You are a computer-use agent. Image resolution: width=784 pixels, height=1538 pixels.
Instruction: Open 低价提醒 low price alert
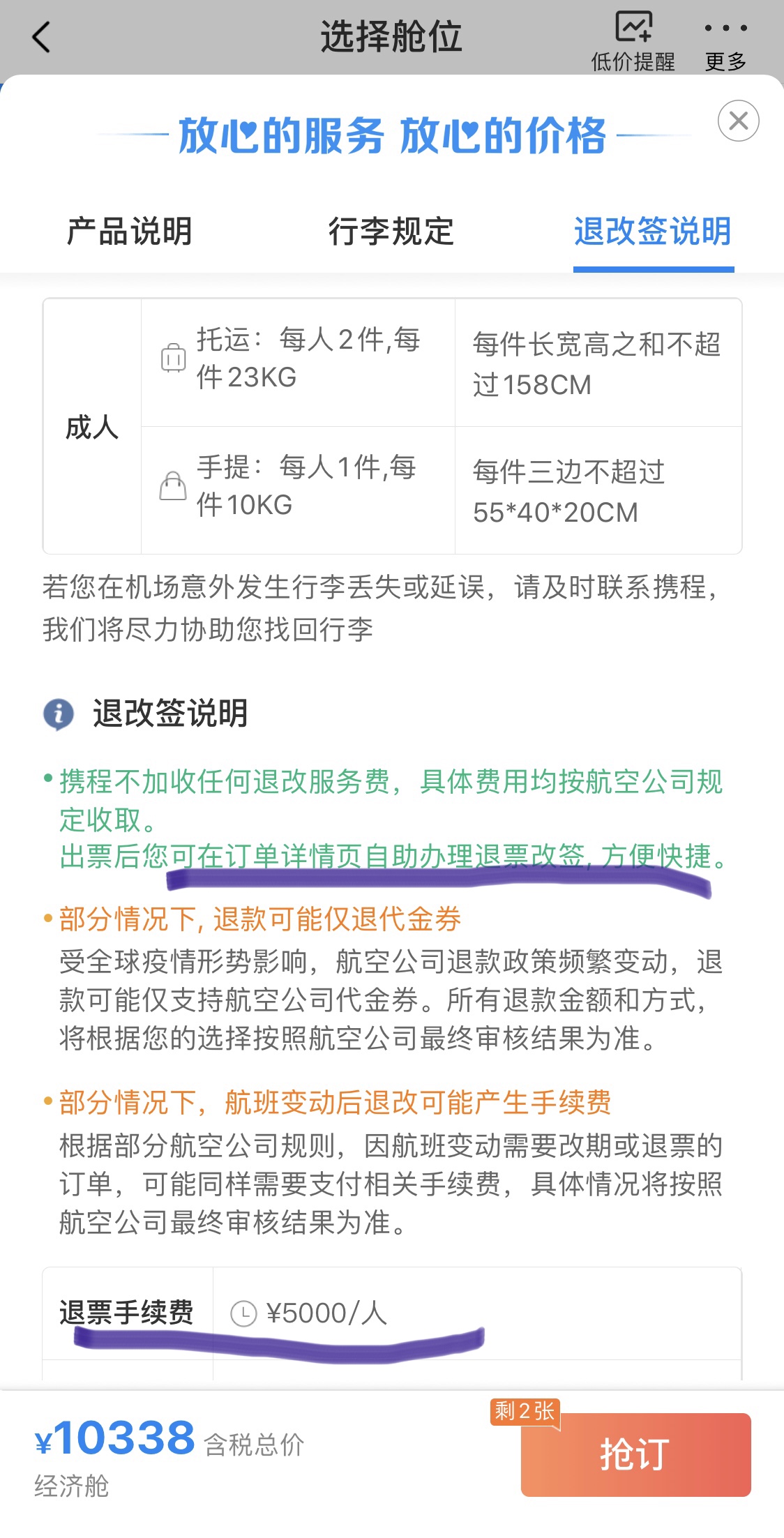pos(633,40)
